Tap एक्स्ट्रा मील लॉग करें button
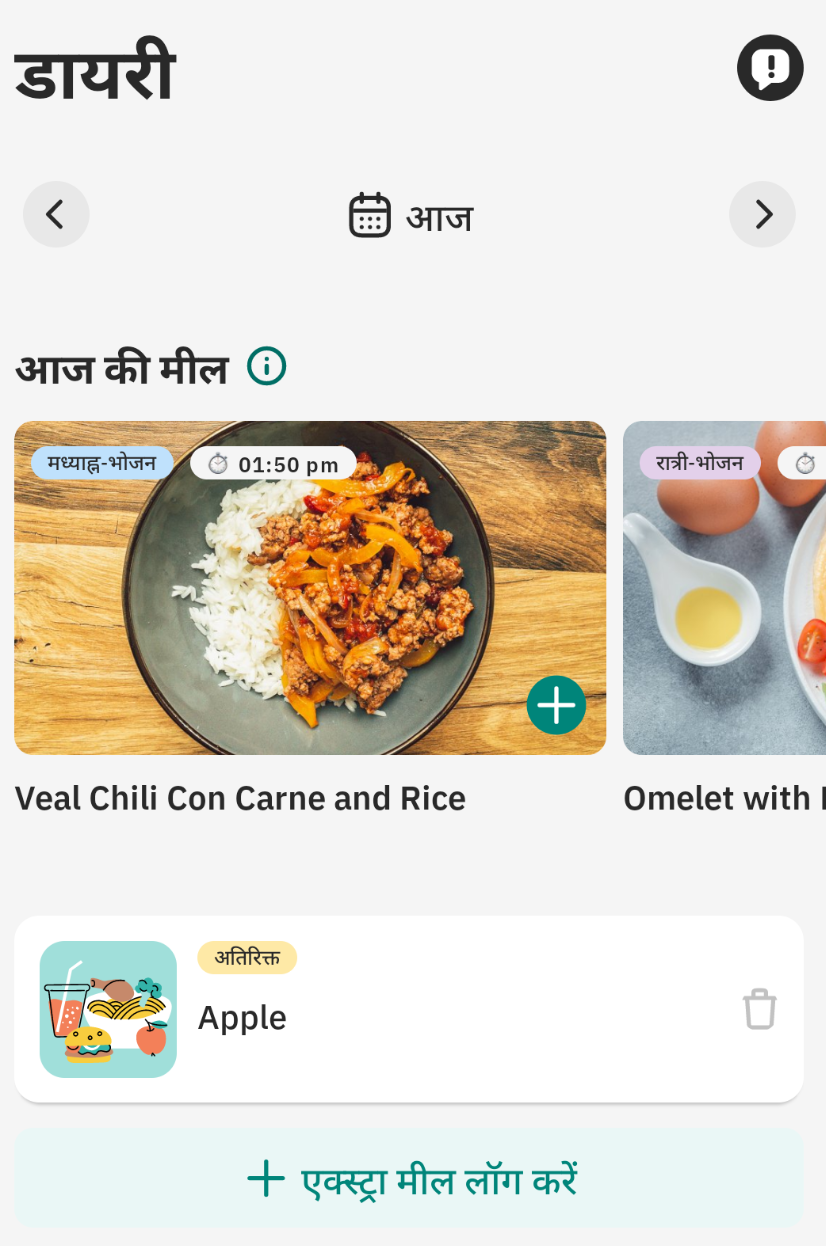826x1246 pixels. [409, 1179]
